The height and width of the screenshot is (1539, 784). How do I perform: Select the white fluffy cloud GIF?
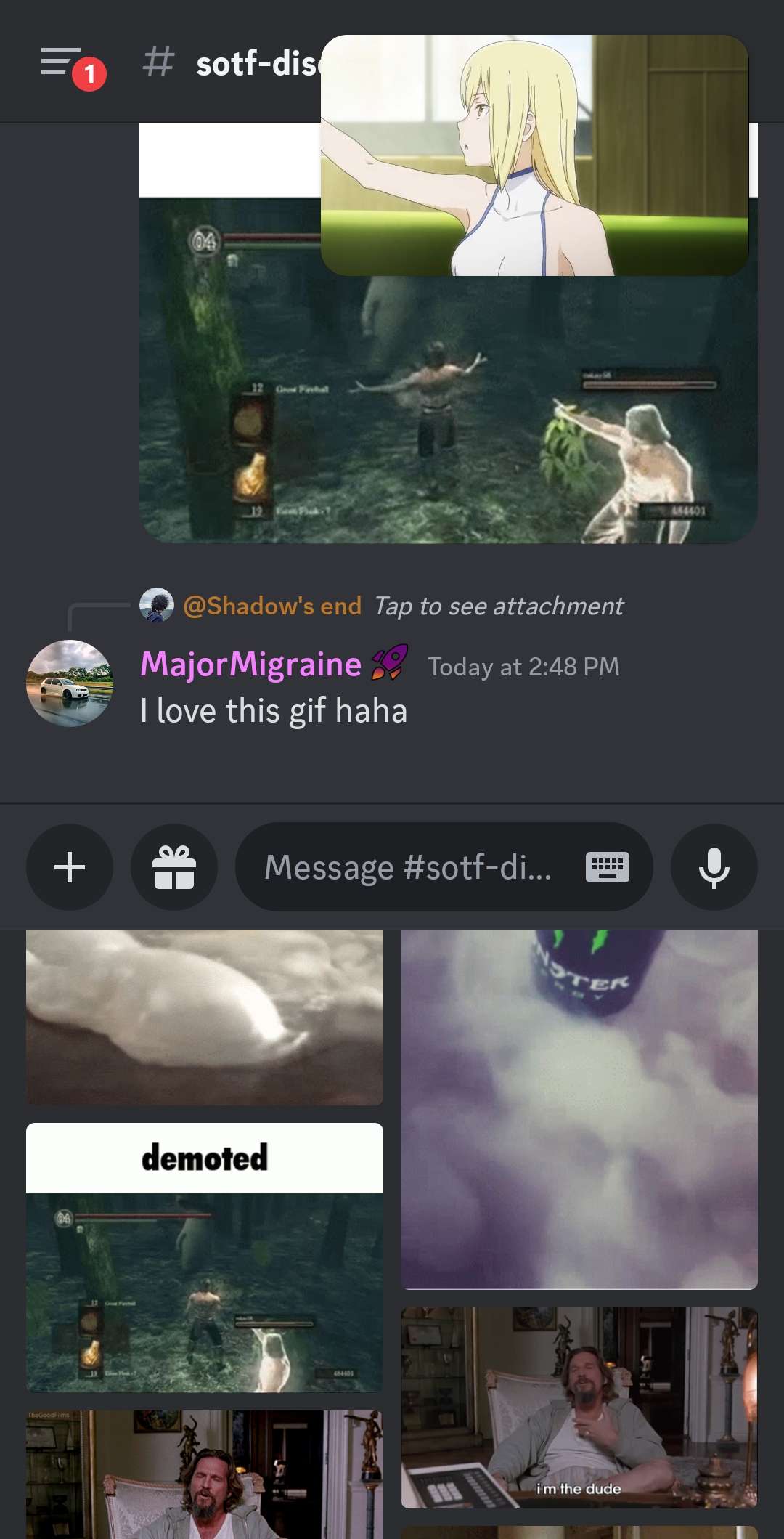205,1017
